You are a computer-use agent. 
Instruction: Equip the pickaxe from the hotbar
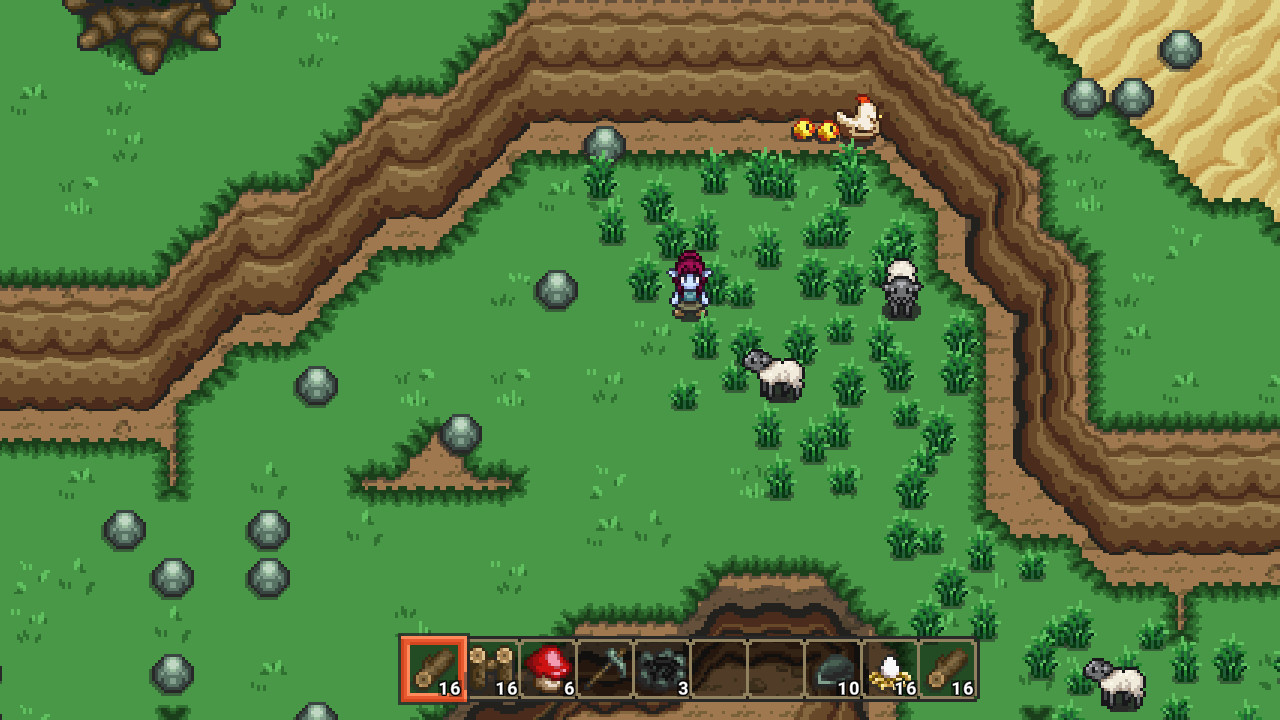pyautogui.click(x=605, y=669)
